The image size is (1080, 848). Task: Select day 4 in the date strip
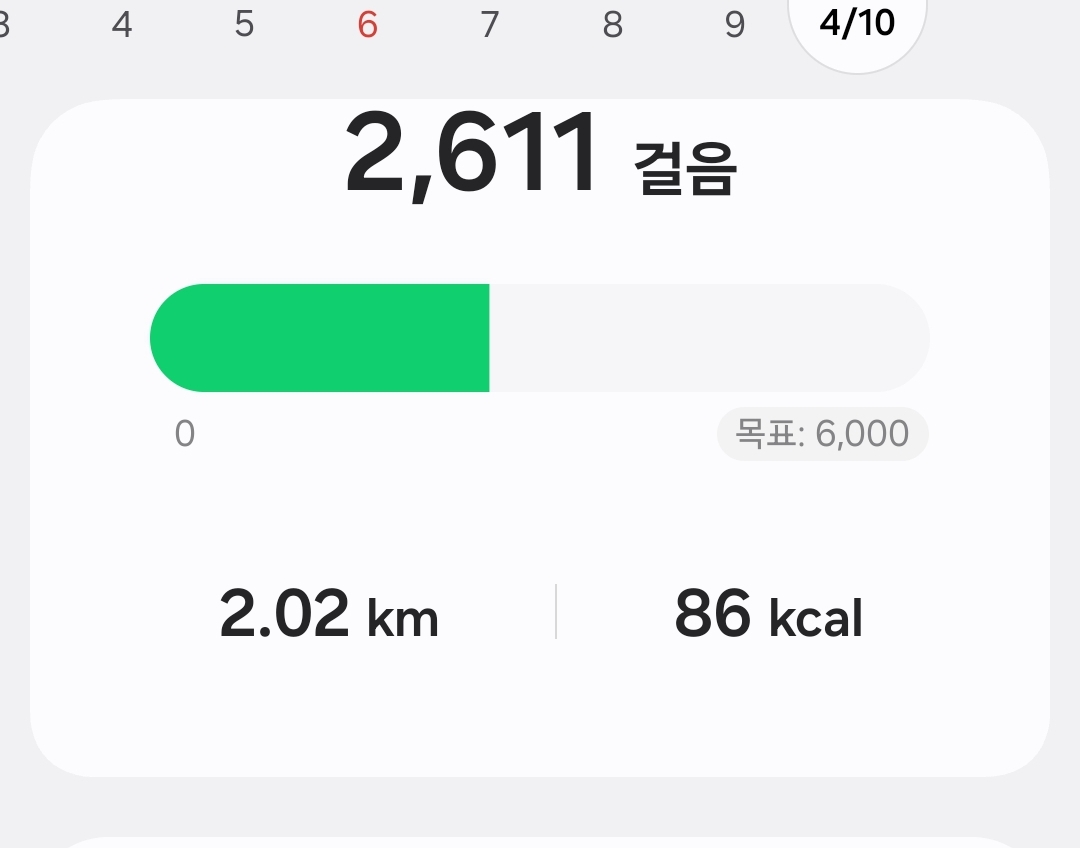click(122, 25)
